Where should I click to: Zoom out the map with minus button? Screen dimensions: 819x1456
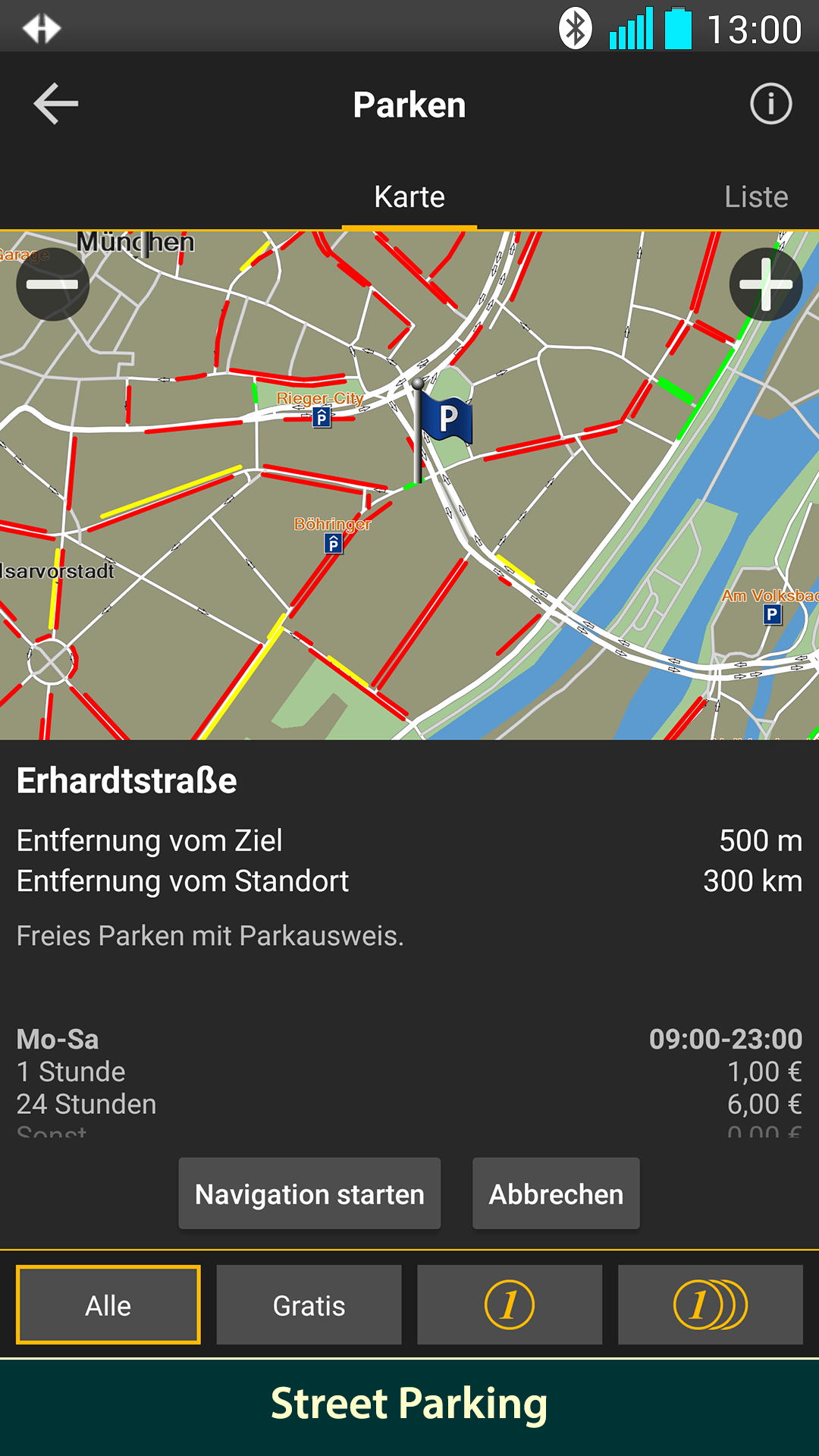(x=52, y=284)
